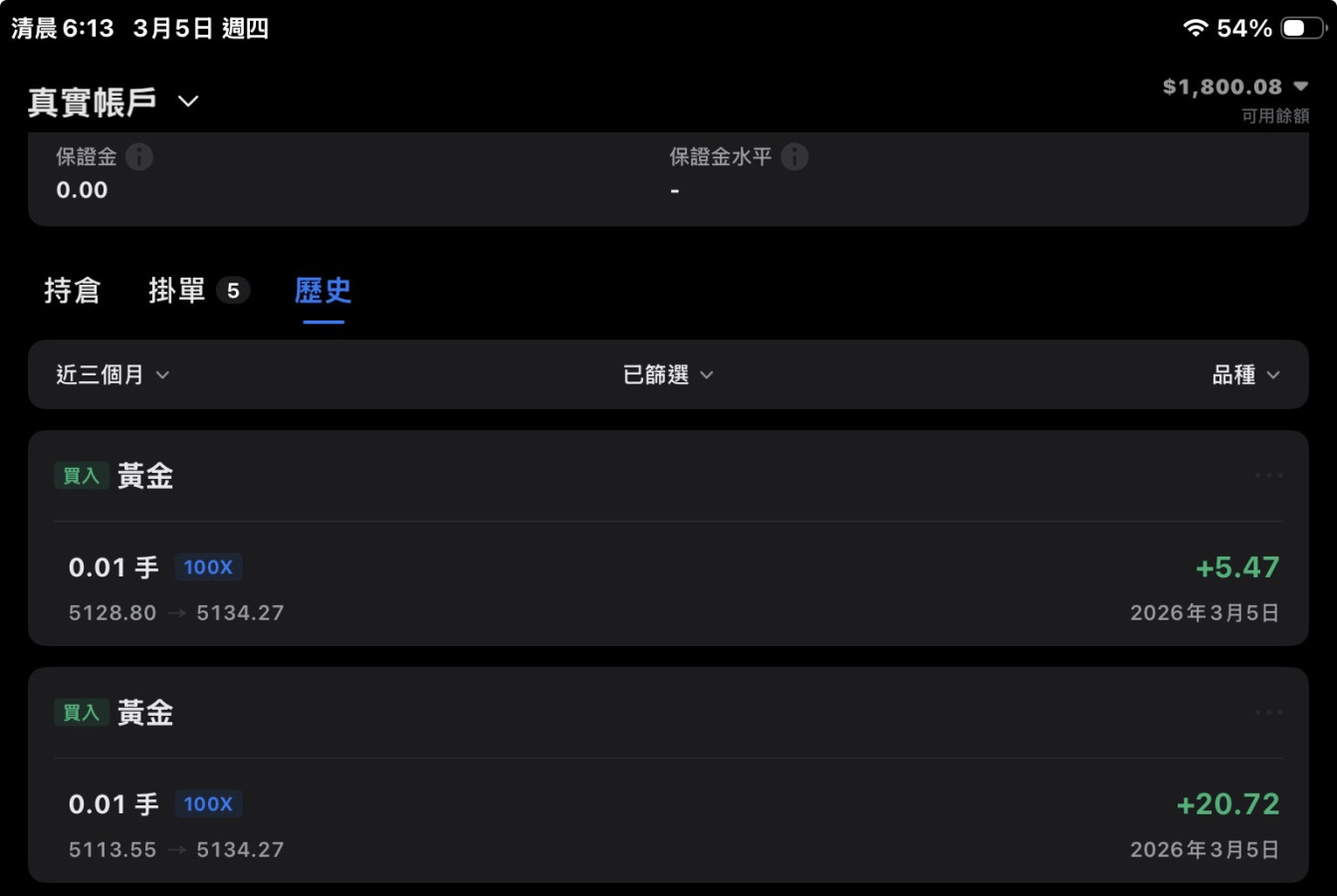Screen dimensions: 1337x896
Task: Open more options on the +20.72 gold trade
Action: [1268, 713]
